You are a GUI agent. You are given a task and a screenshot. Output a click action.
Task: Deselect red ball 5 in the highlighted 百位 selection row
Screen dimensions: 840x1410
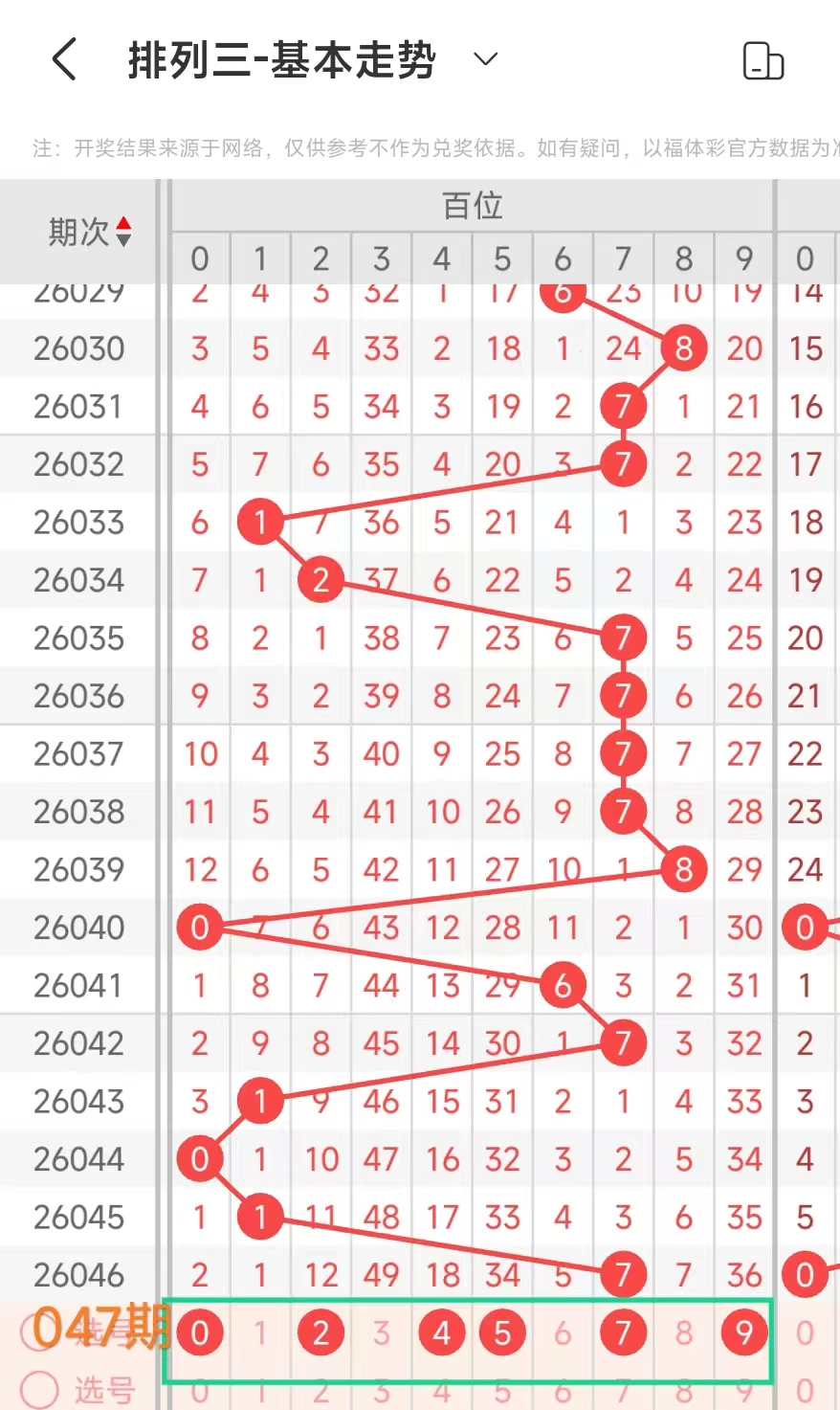tap(502, 1332)
